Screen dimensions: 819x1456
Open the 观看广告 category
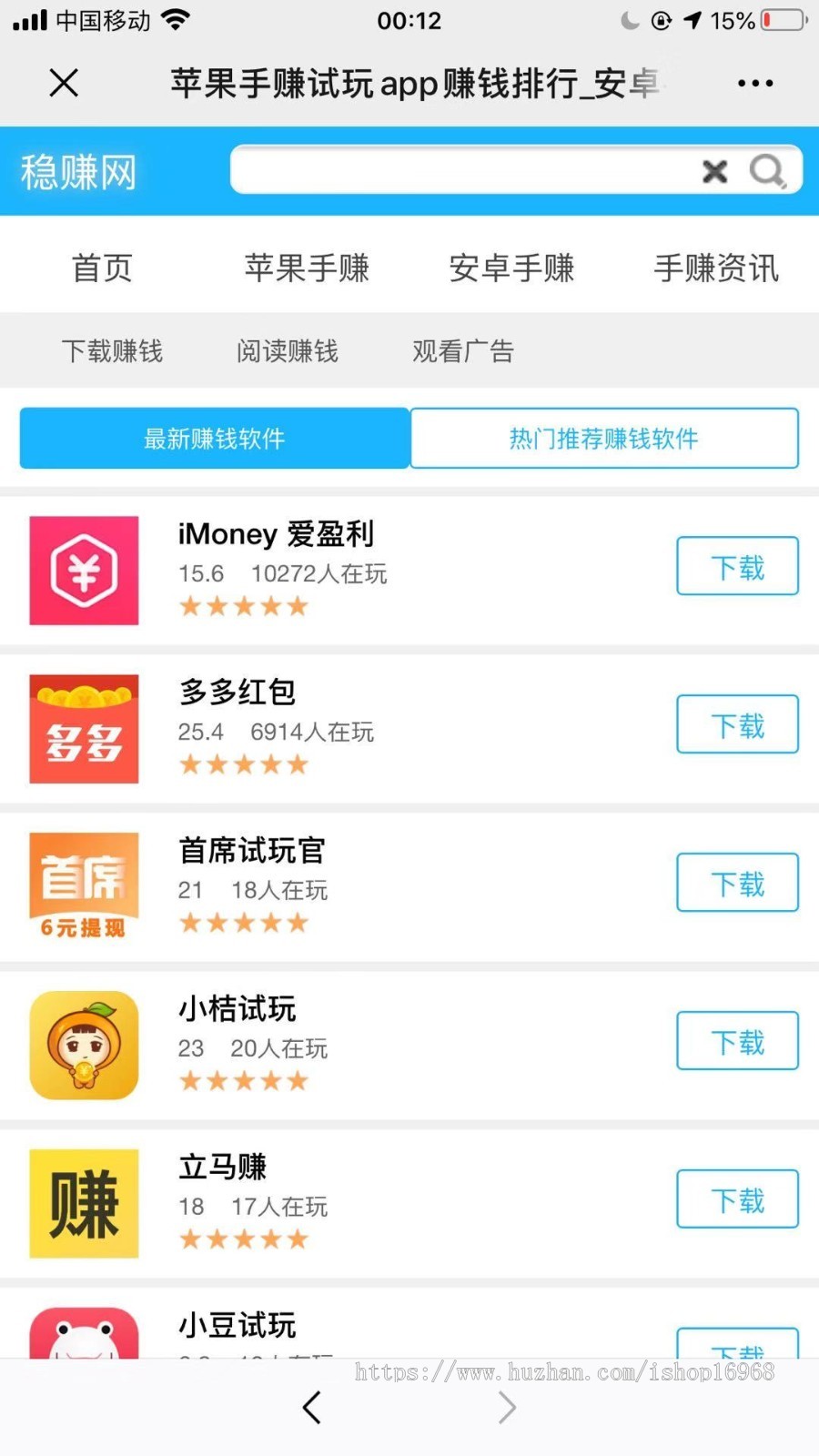tap(462, 351)
